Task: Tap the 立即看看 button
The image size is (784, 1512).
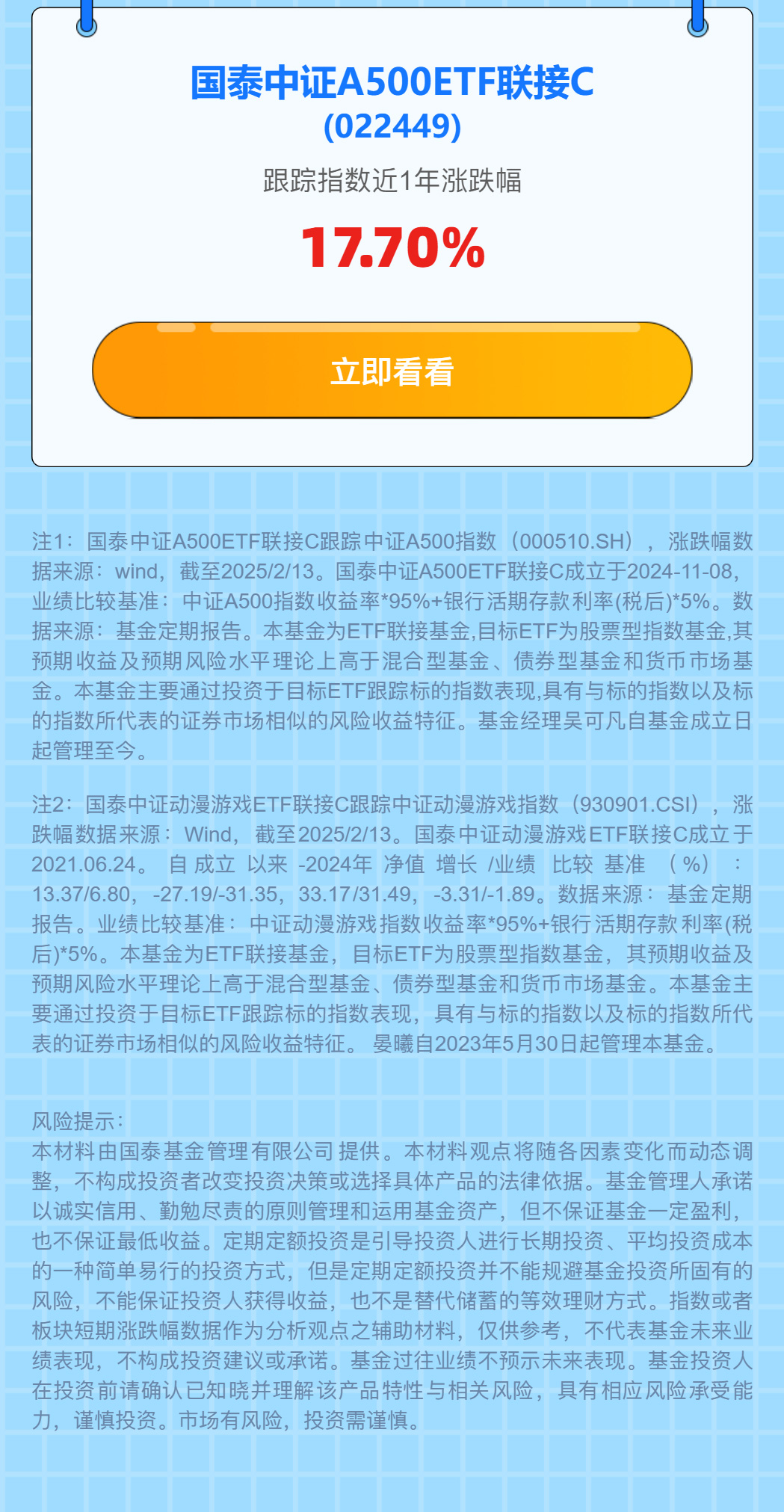Action: pyautogui.click(x=392, y=371)
